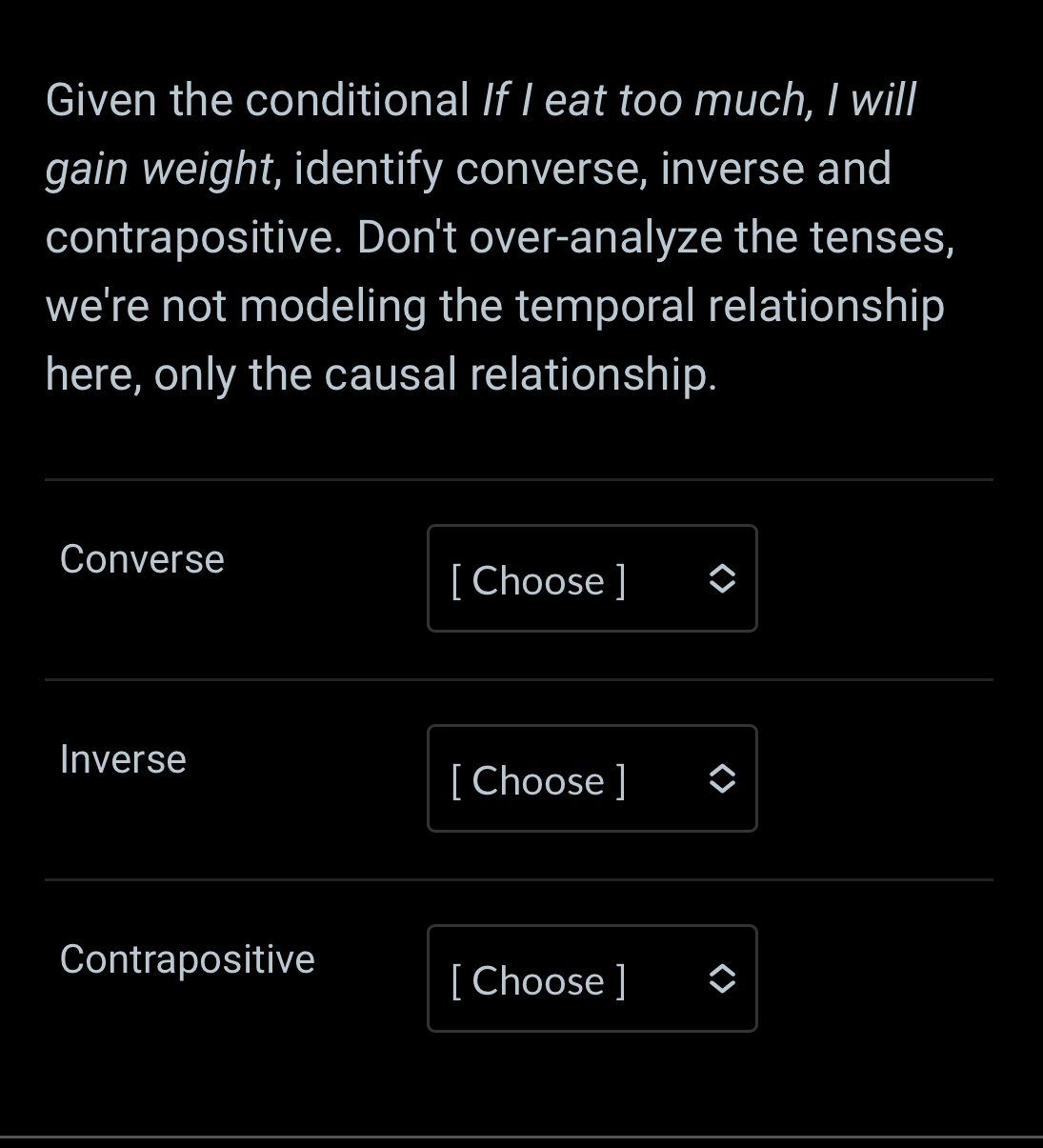Expand the Inverse choice dropdown
Screen dimensions: 1043x1148
coord(592,778)
